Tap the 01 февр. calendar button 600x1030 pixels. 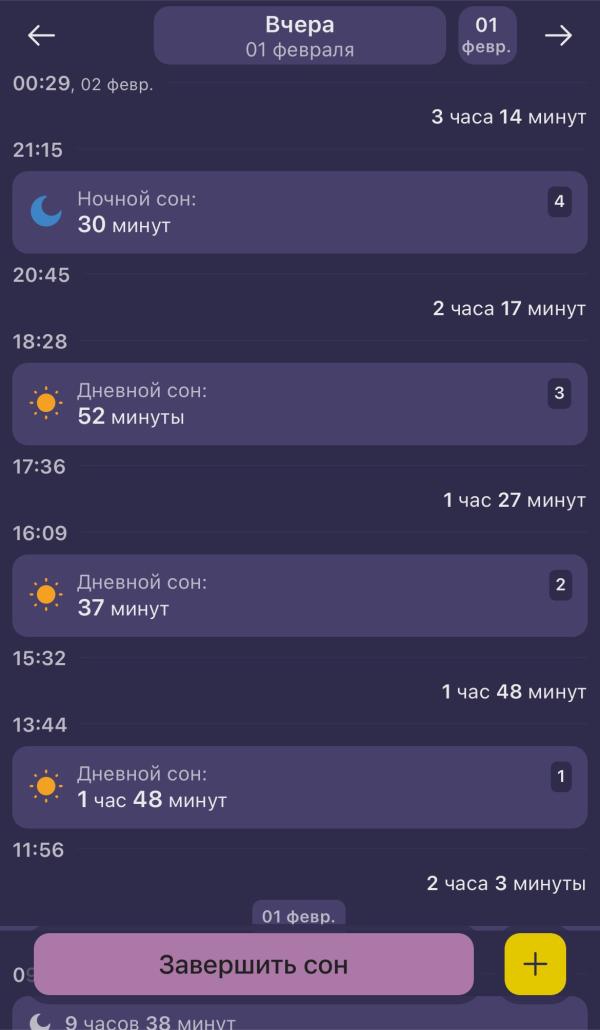click(x=487, y=35)
